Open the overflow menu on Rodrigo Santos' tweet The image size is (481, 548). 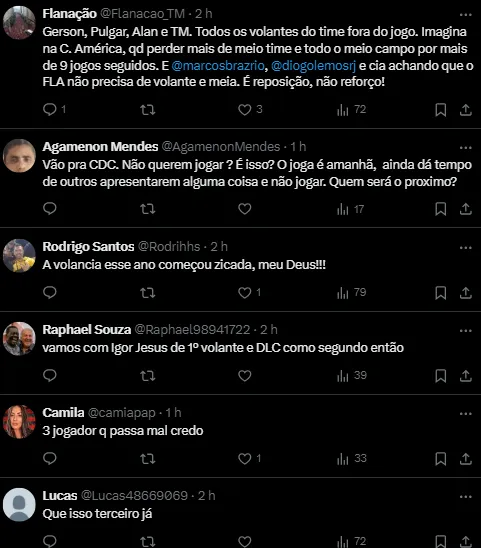coord(465,248)
